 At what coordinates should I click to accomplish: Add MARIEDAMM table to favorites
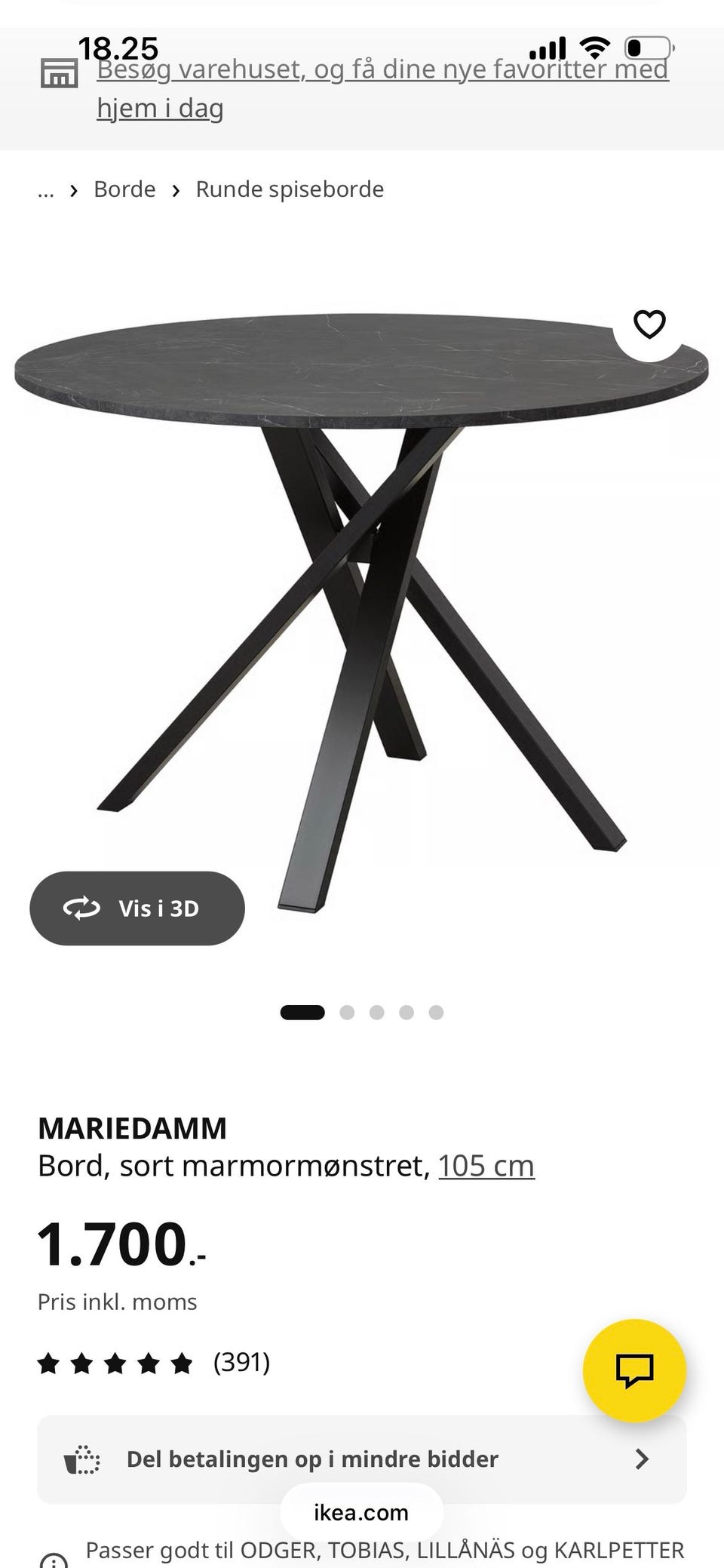649,324
